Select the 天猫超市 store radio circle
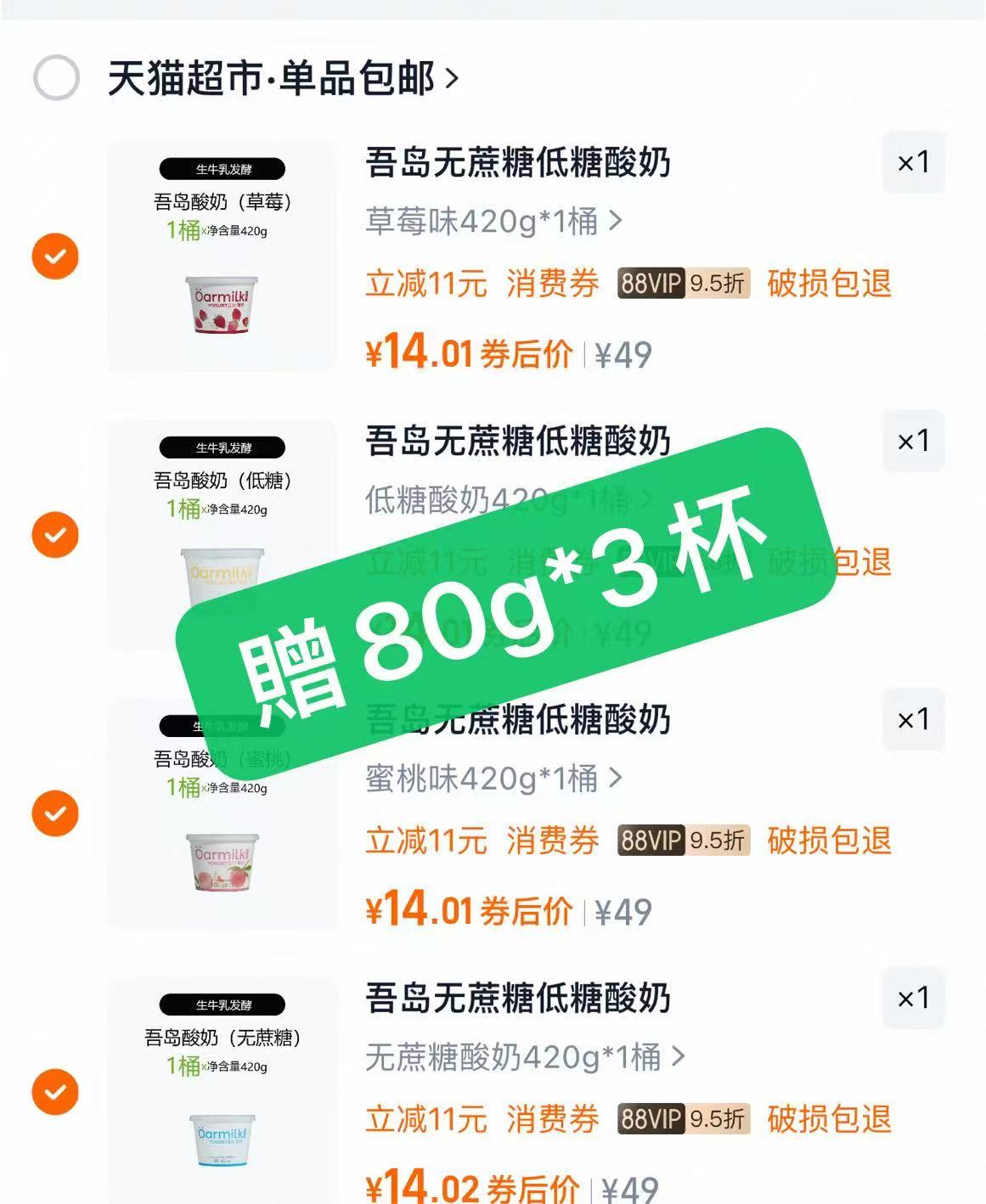This screenshot has width=986, height=1204. click(54, 80)
